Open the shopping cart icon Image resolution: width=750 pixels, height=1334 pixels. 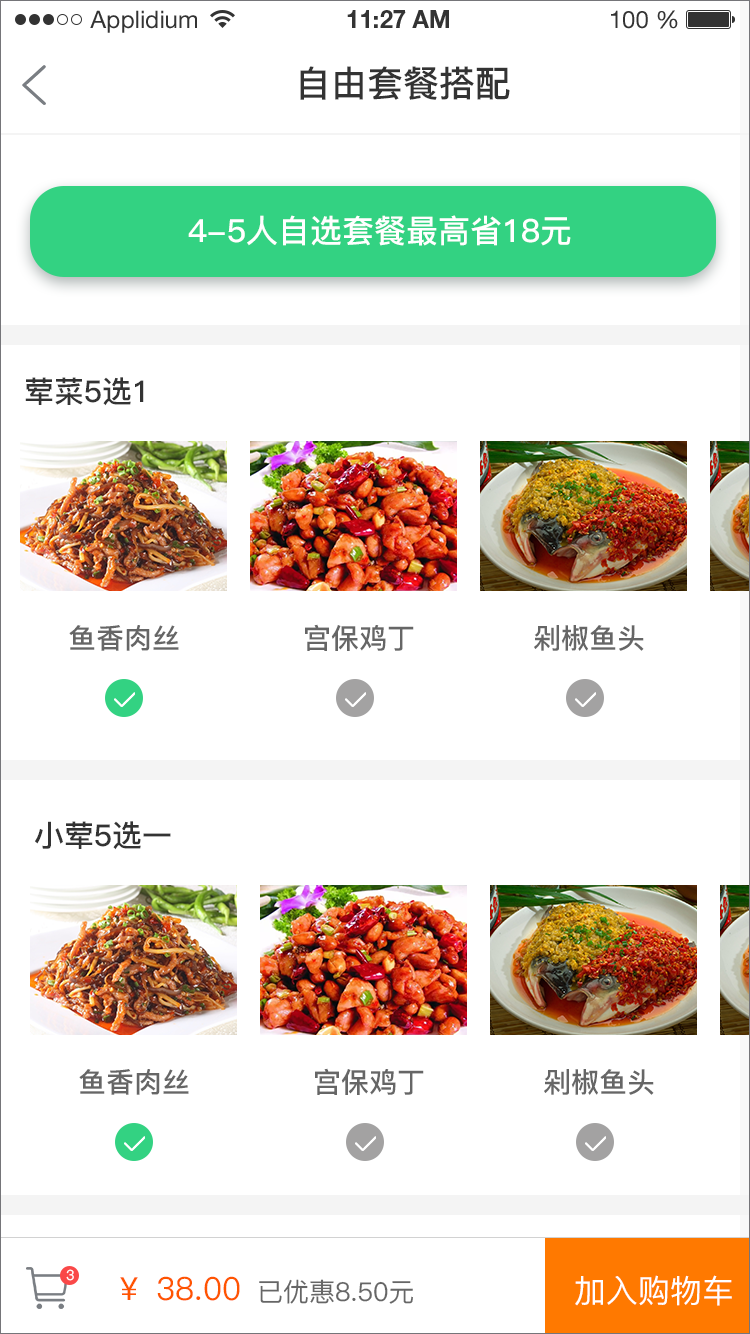tap(48, 1288)
